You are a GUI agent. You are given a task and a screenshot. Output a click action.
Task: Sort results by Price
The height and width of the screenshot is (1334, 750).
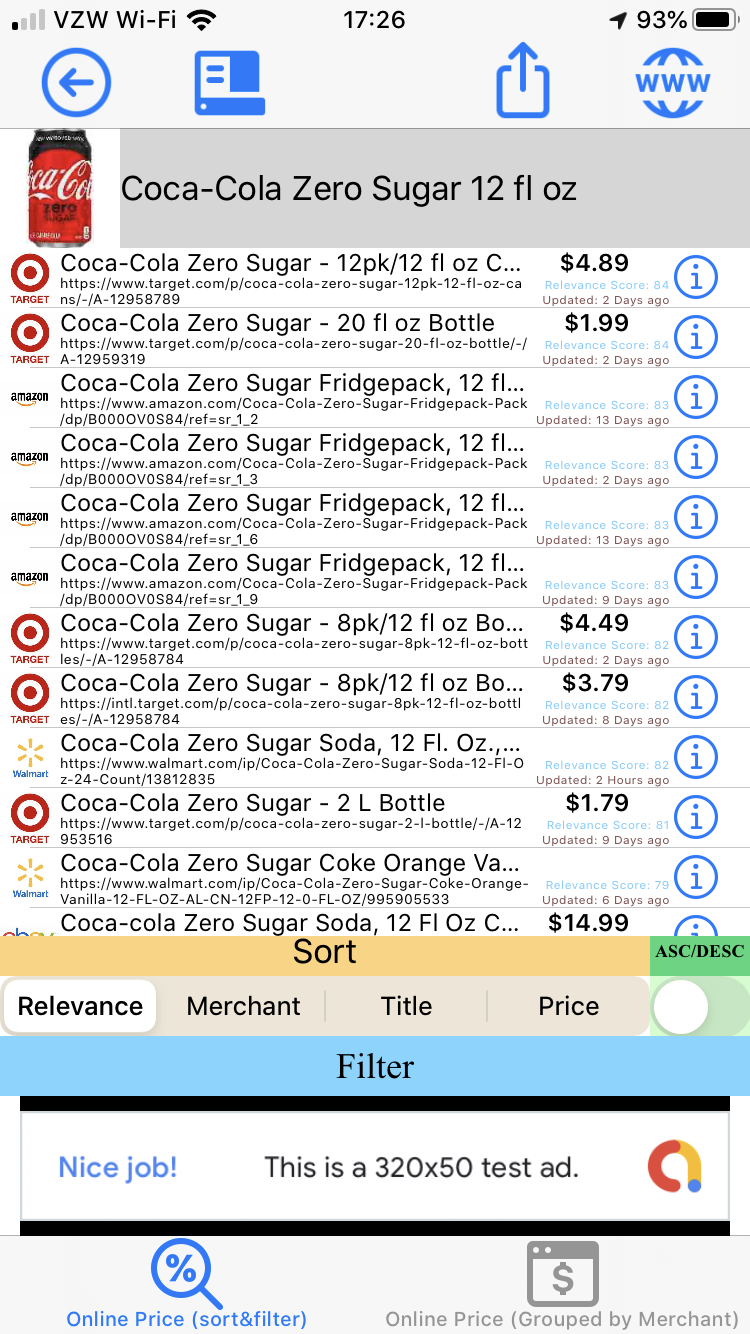pos(568,1006)
